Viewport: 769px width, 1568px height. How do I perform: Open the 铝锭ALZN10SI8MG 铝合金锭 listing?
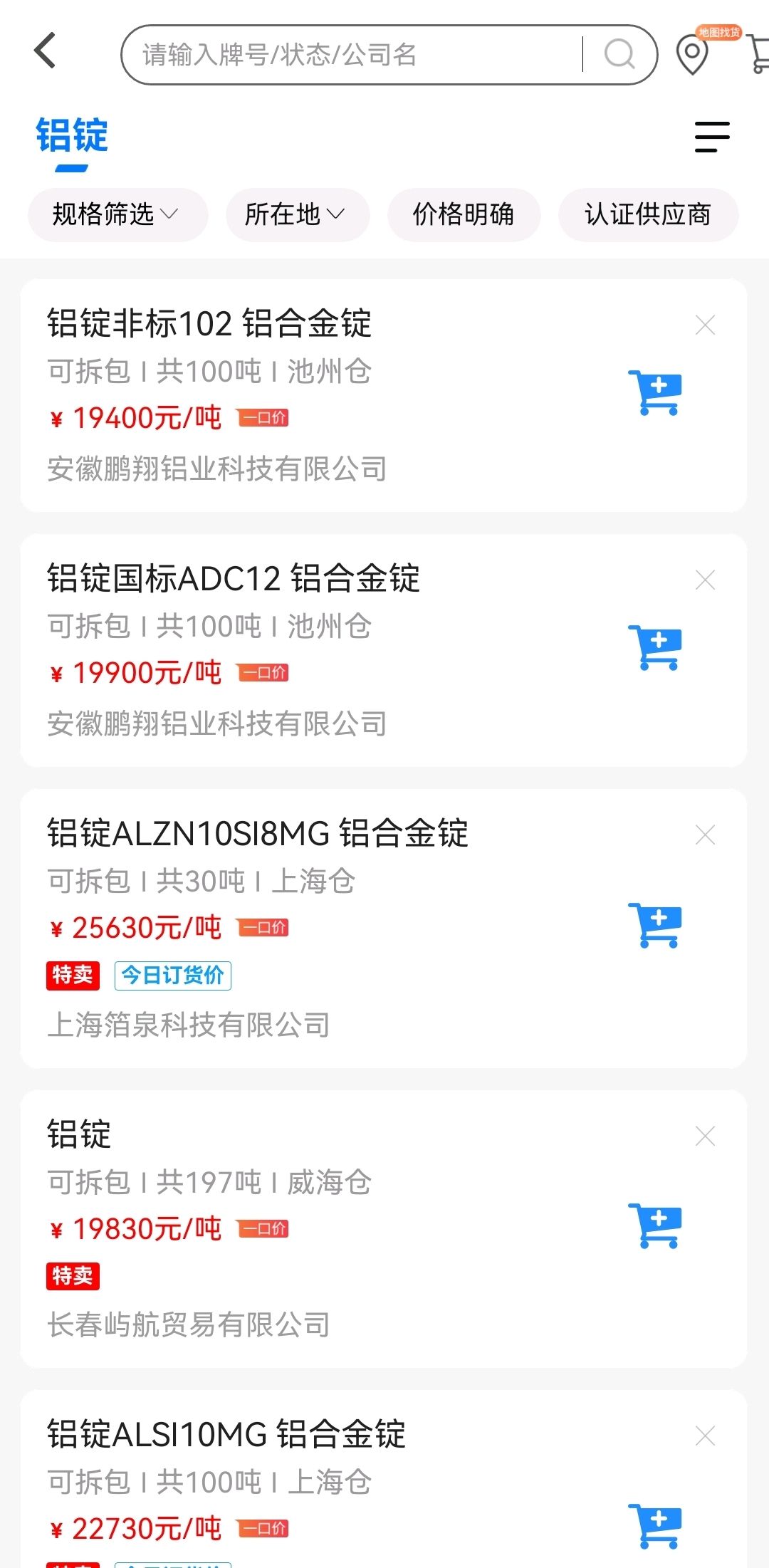click(x=258, y=833)
